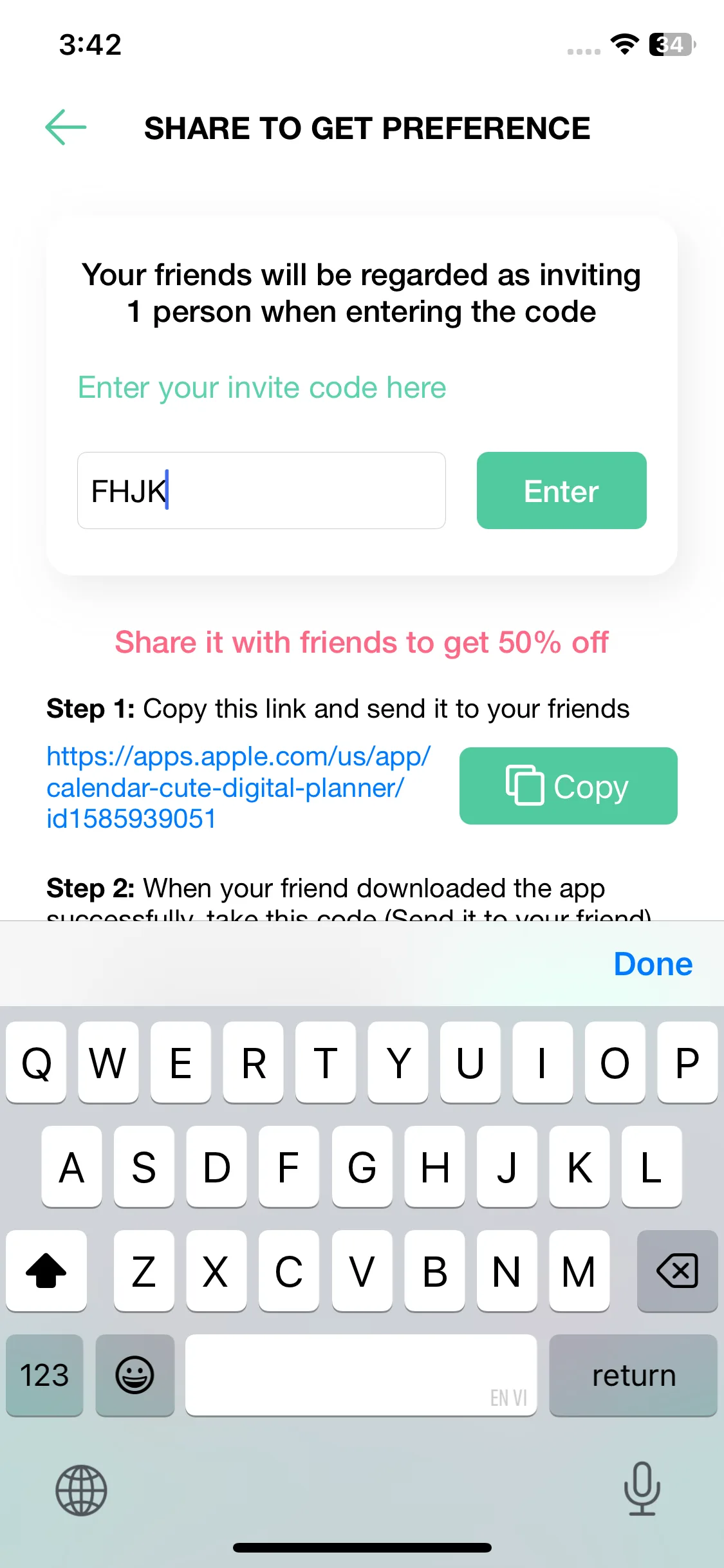Delete a character with backspace key
Screen dimensions: 724x1568
677,1271
